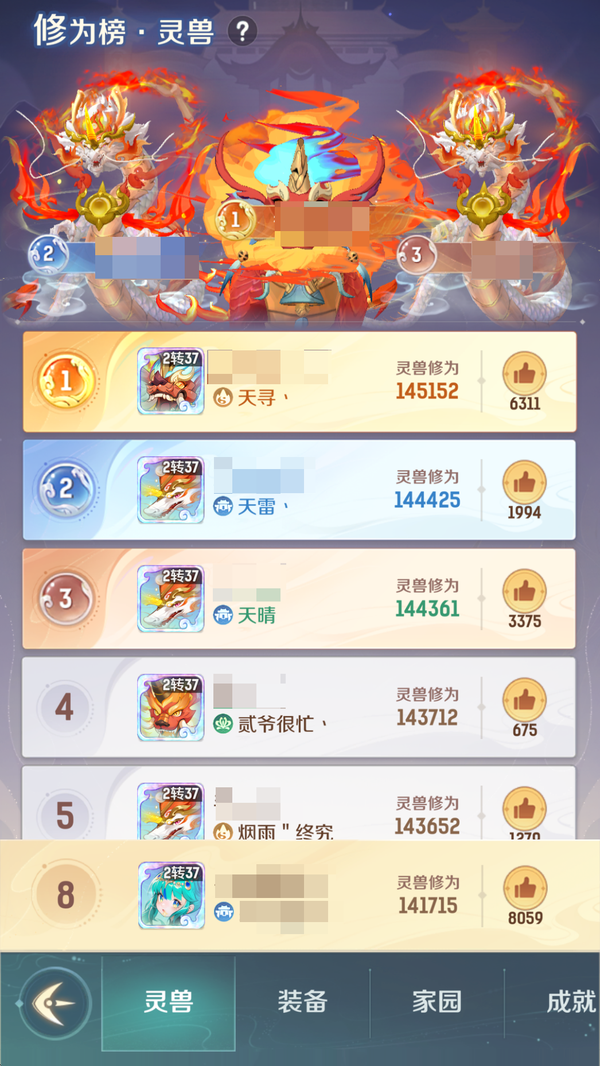Open rank 3 row with 144361 cultivation
600x1066 pixels.
(x=300, y=599)
